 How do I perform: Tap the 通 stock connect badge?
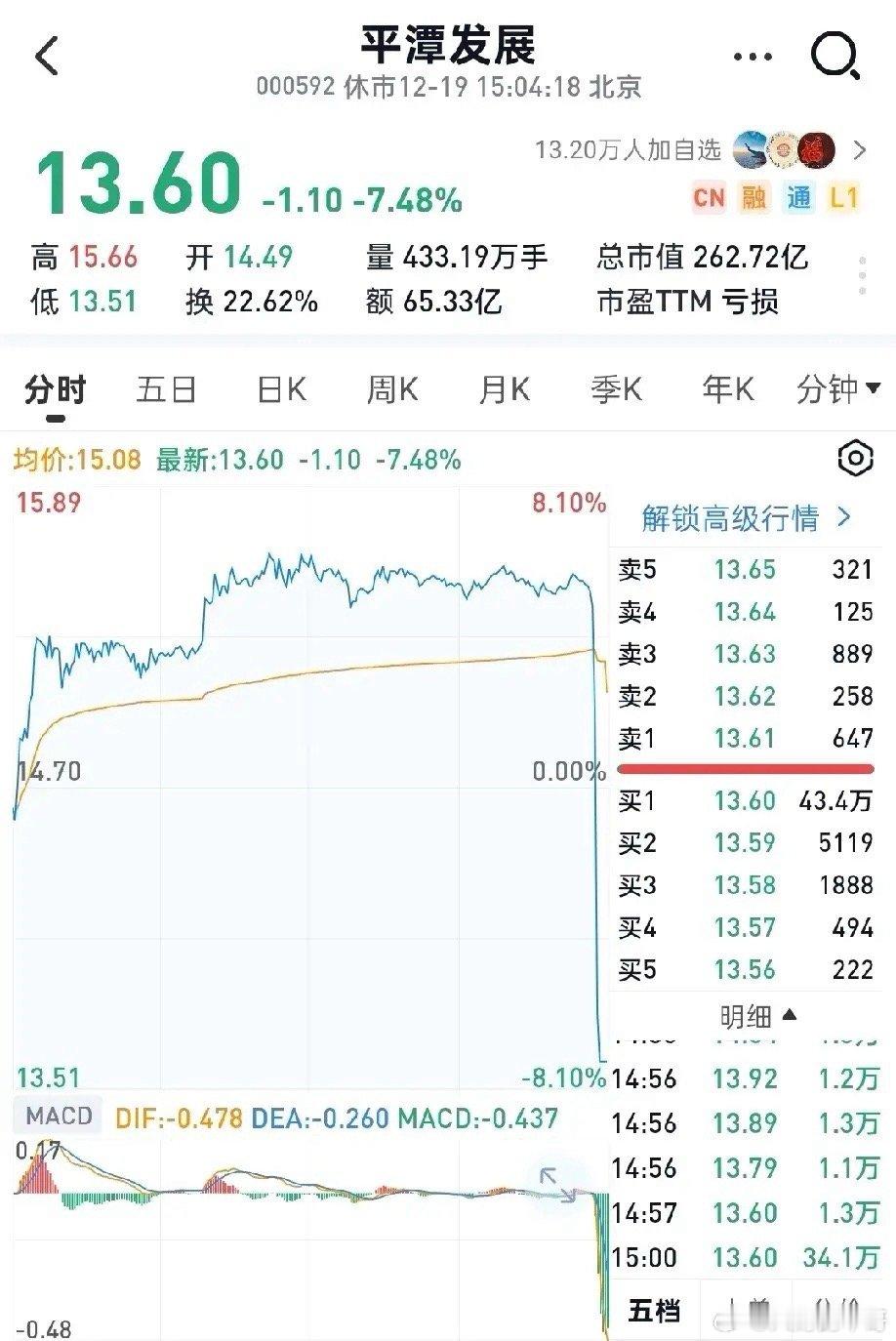click(x=800, y=198)
